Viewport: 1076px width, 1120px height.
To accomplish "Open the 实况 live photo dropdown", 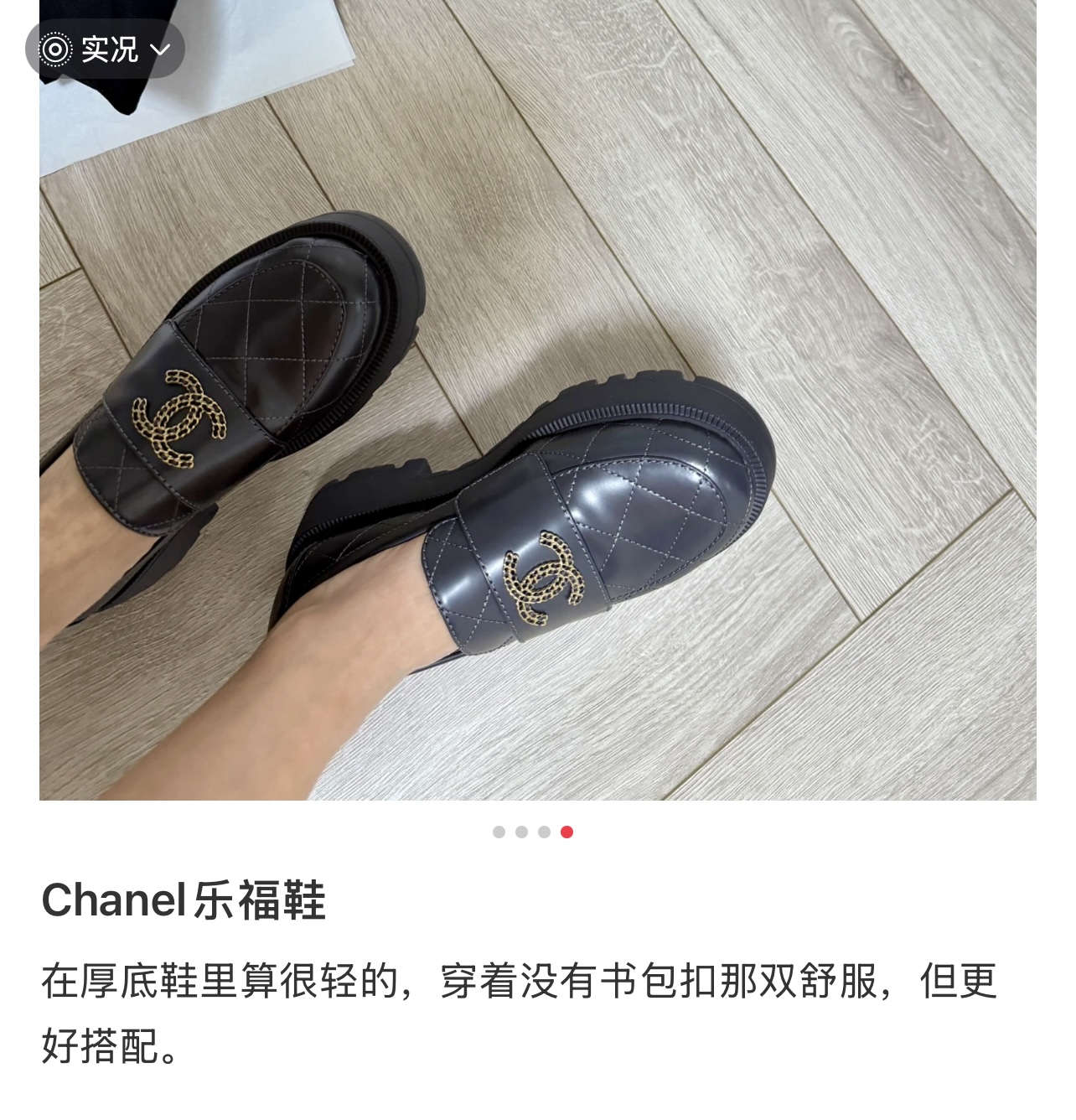I will (106, 49).
